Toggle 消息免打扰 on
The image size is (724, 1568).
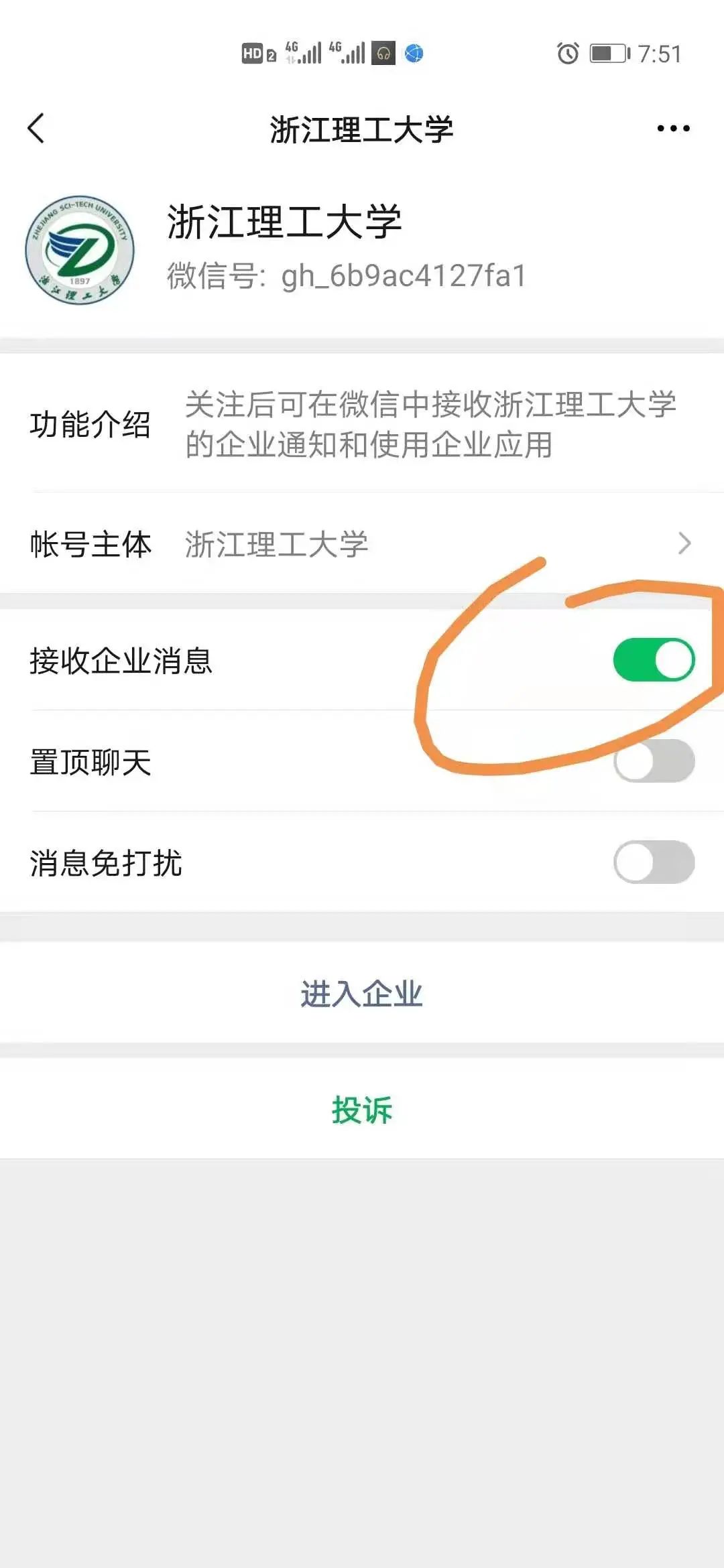click(654, 862)
